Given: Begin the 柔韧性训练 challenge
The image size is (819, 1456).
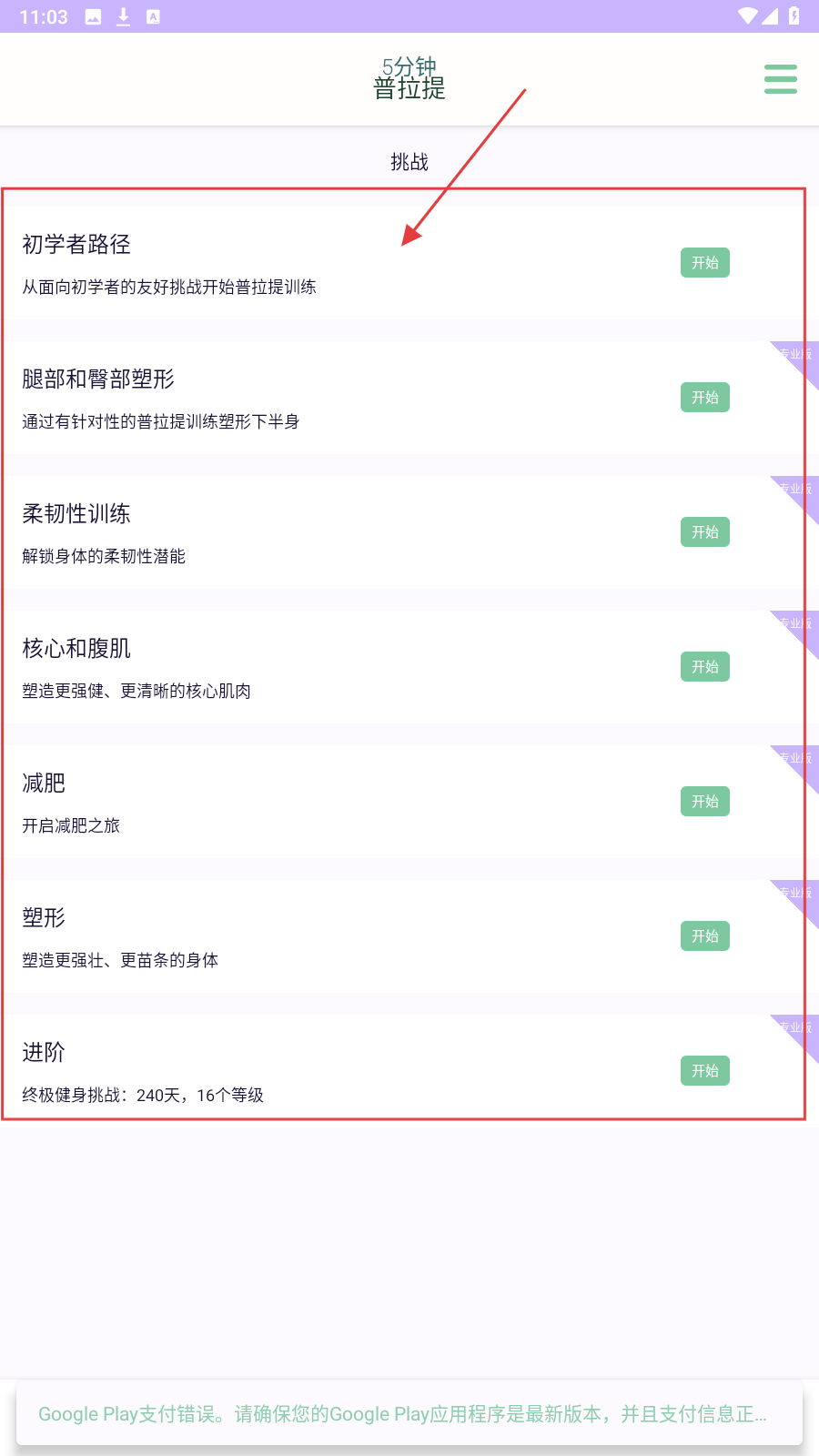Looking at the screenshot, I should pos(704,532).
